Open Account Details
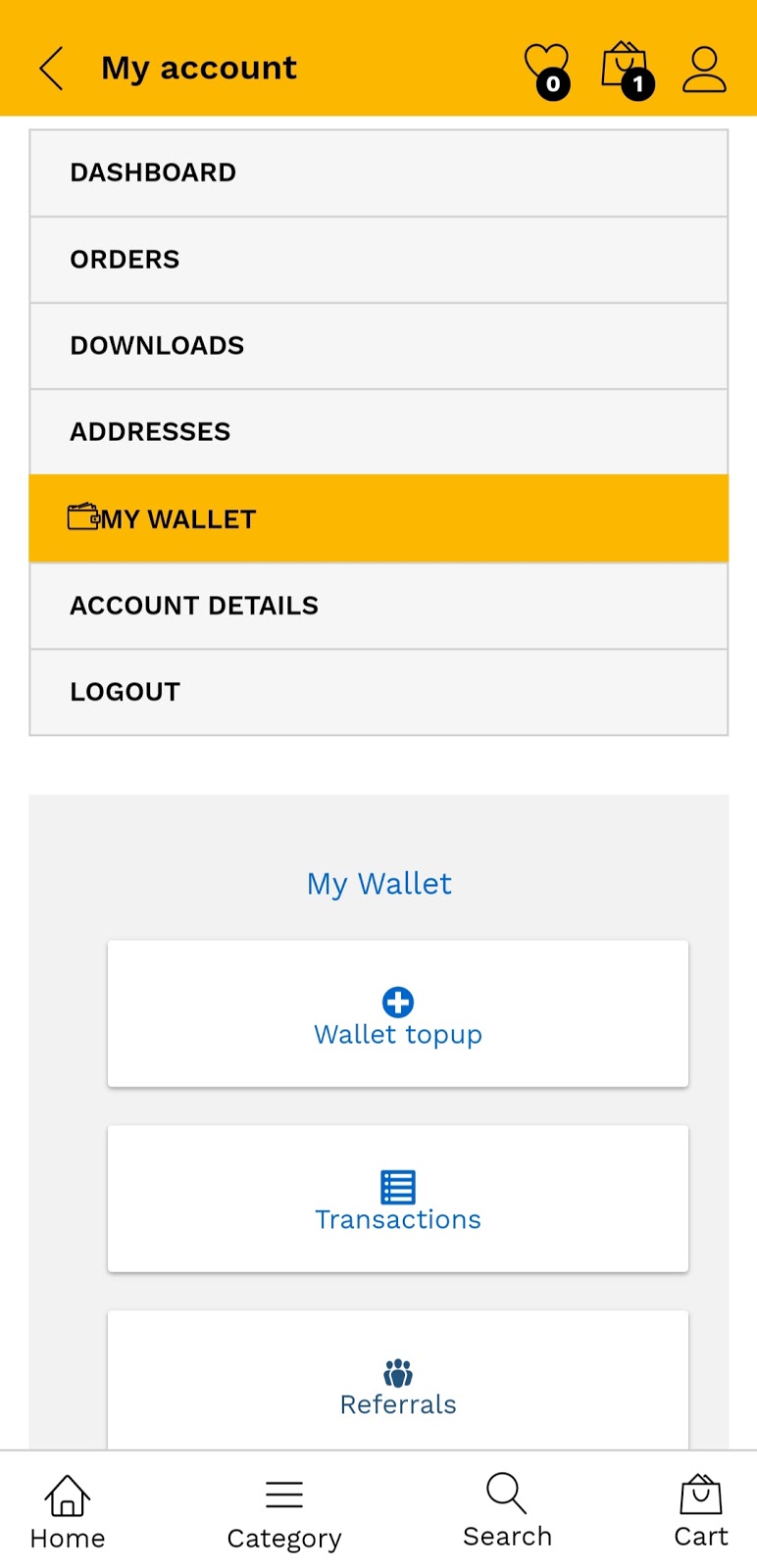This screenshot has height=1568, width=757. (378, 606)
